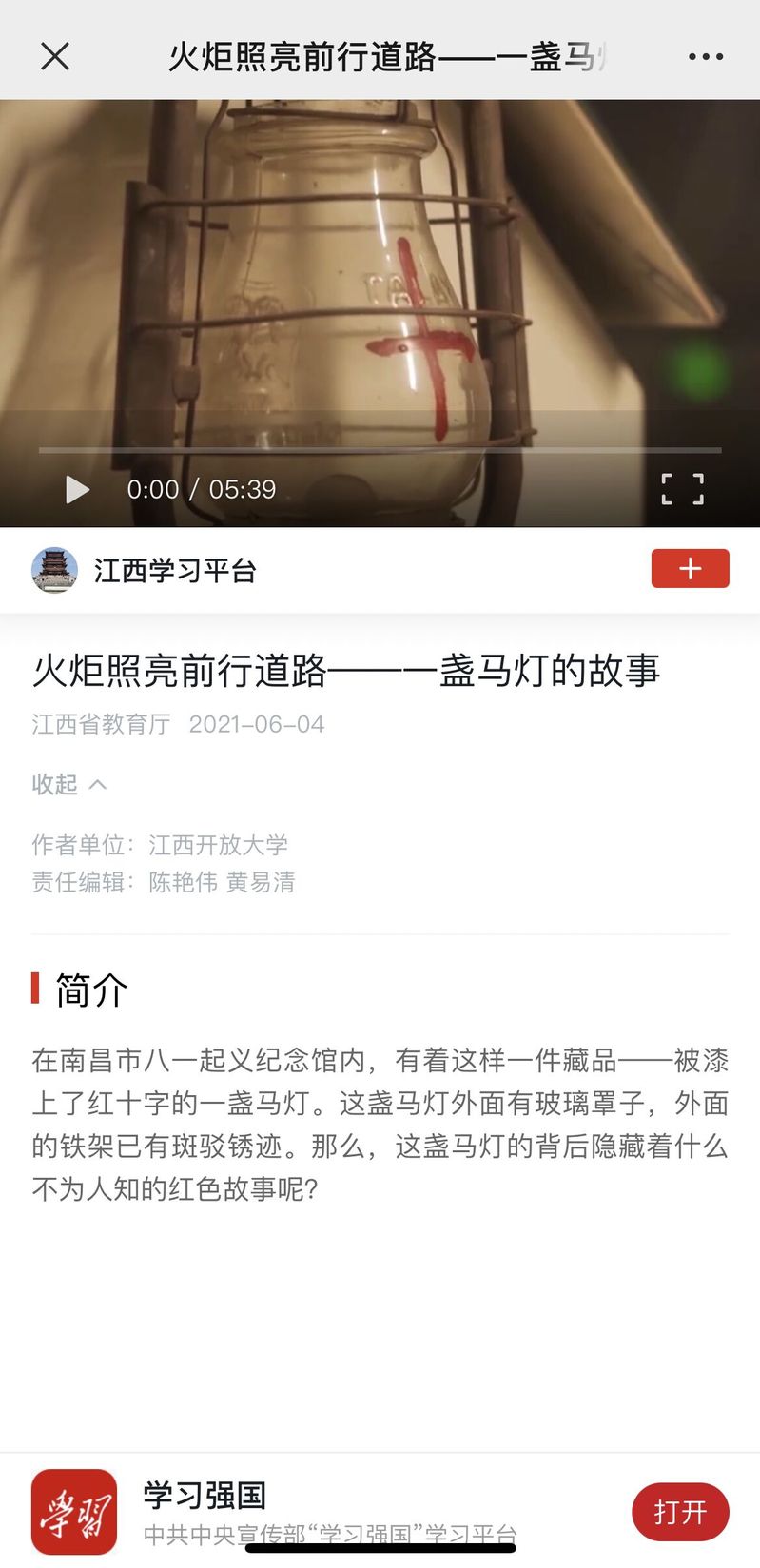Collapse details with 收起

tap(68, 784)
